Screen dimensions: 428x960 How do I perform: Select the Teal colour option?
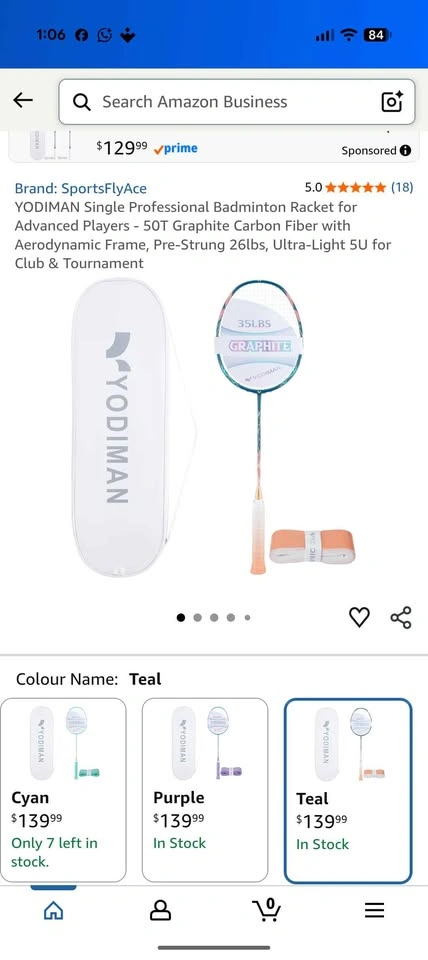pos(348,790)
